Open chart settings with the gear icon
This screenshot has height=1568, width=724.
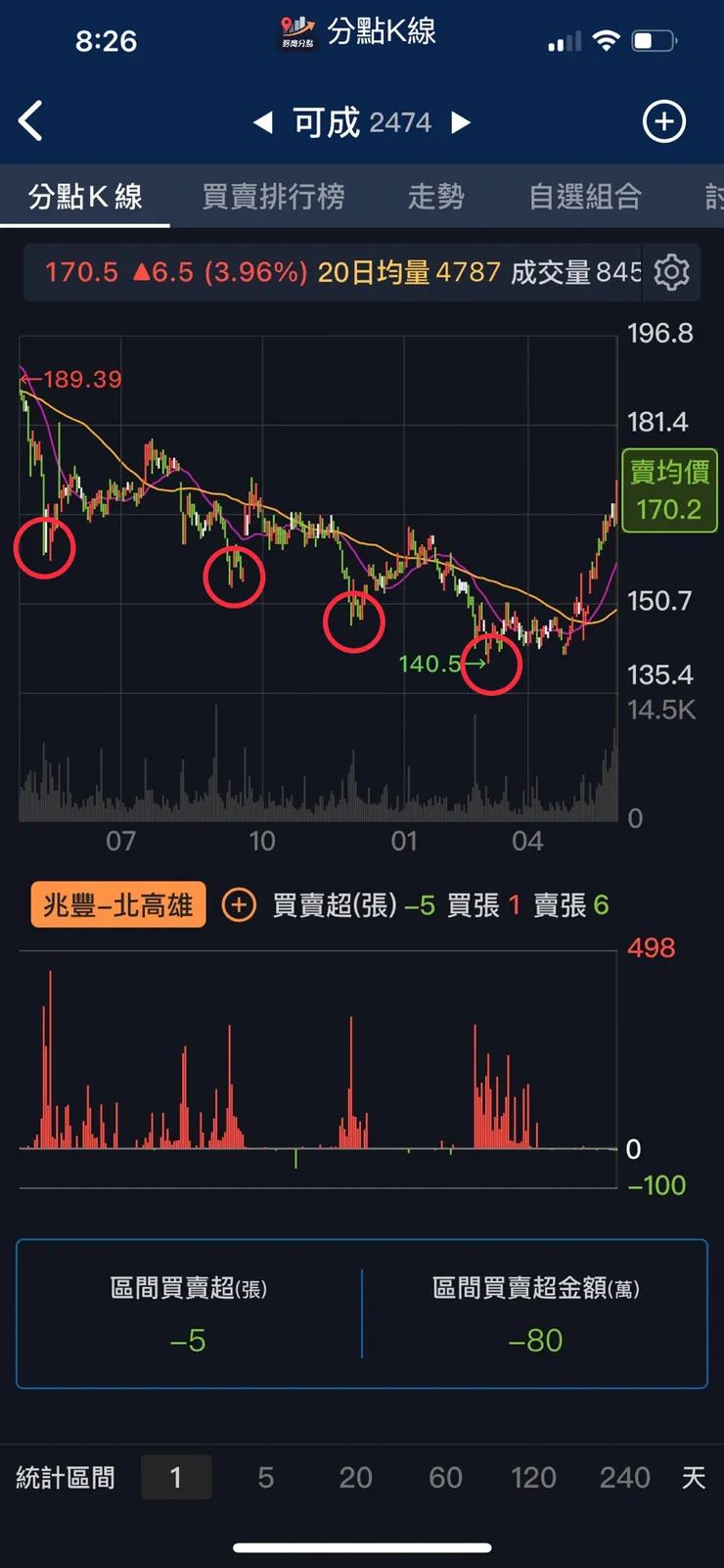click(671, 273)
